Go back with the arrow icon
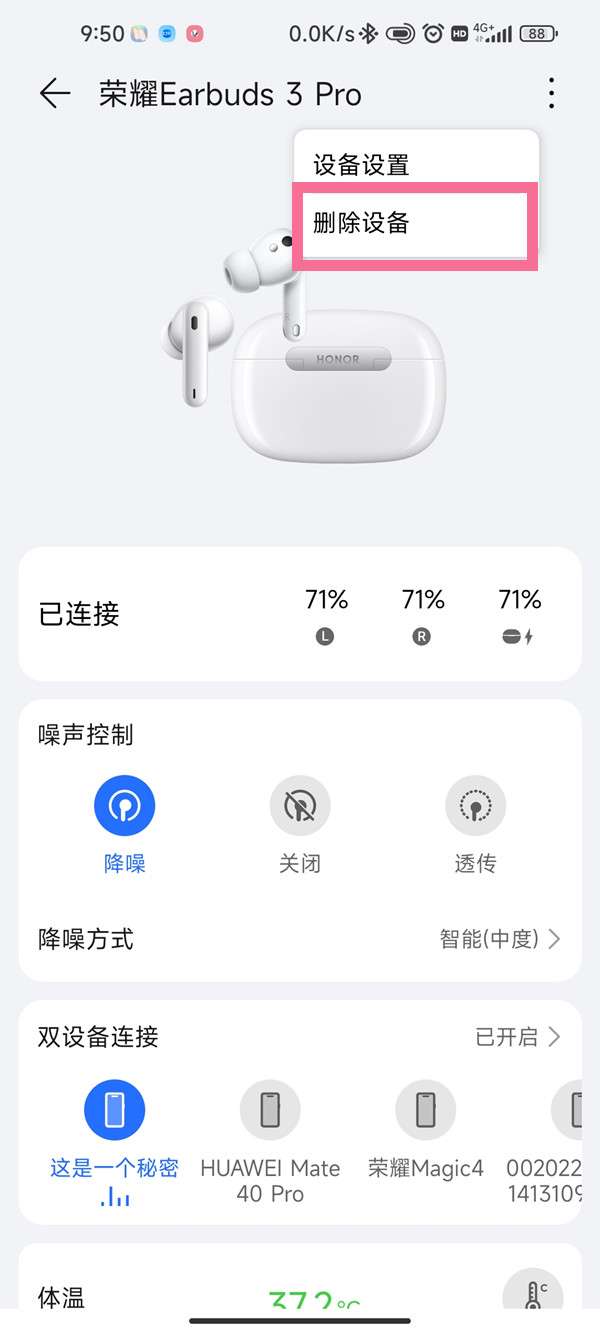The height and width of the screenshot is (1333, 600). [x=55, y=94]
